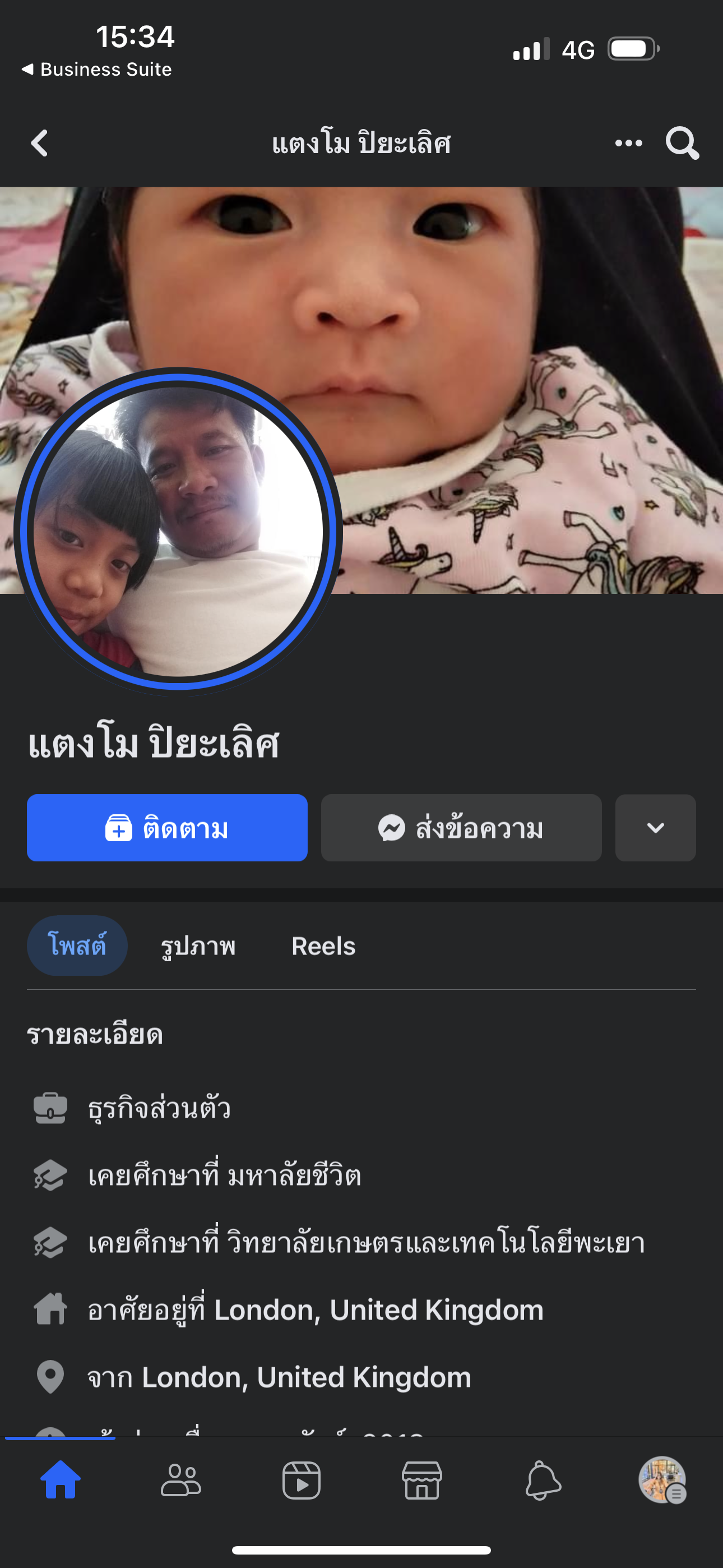Open the three-dot options menu
This screenshot has width=723, height=1568.
628,143
